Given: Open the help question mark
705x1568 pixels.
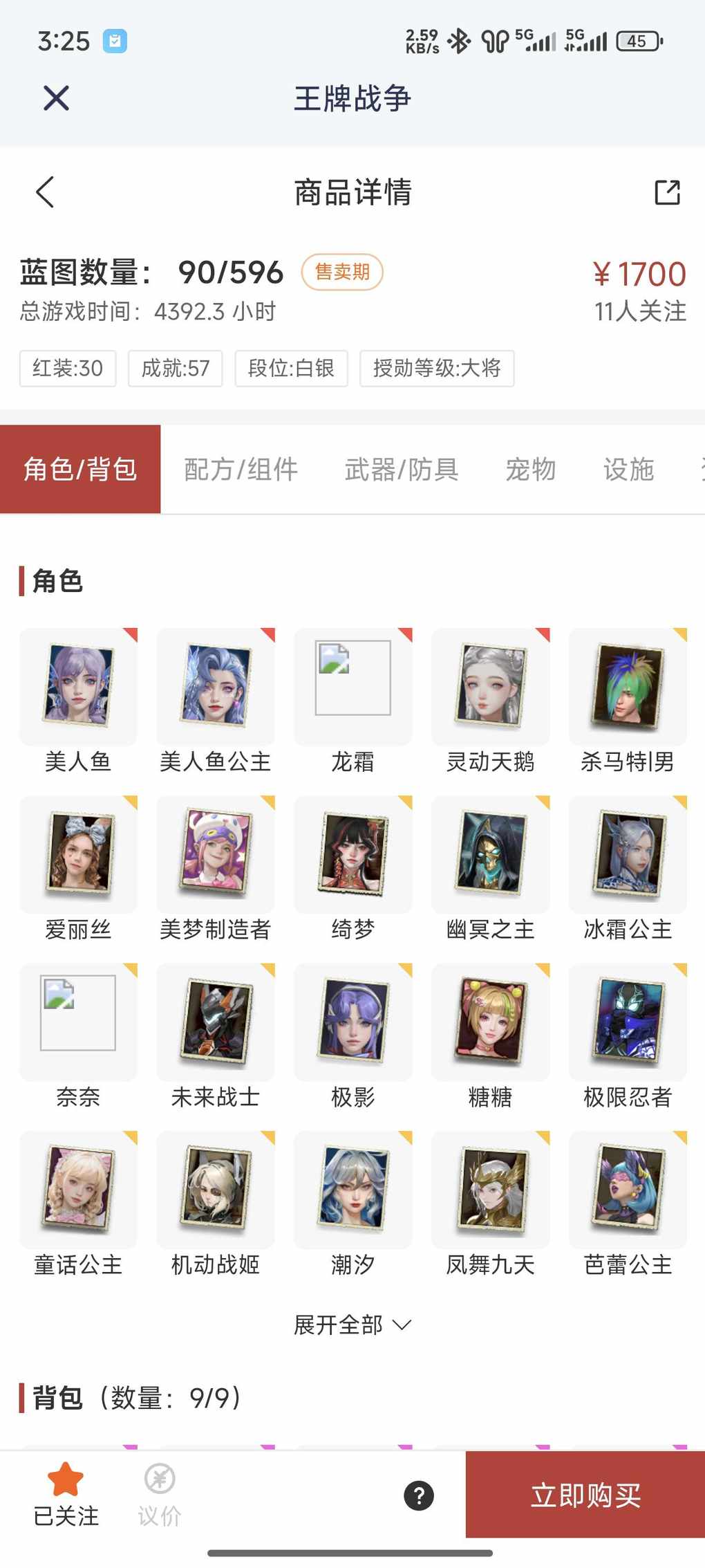Looking at the screenshot, I should pyautogui.click(x=419, y=1495).
